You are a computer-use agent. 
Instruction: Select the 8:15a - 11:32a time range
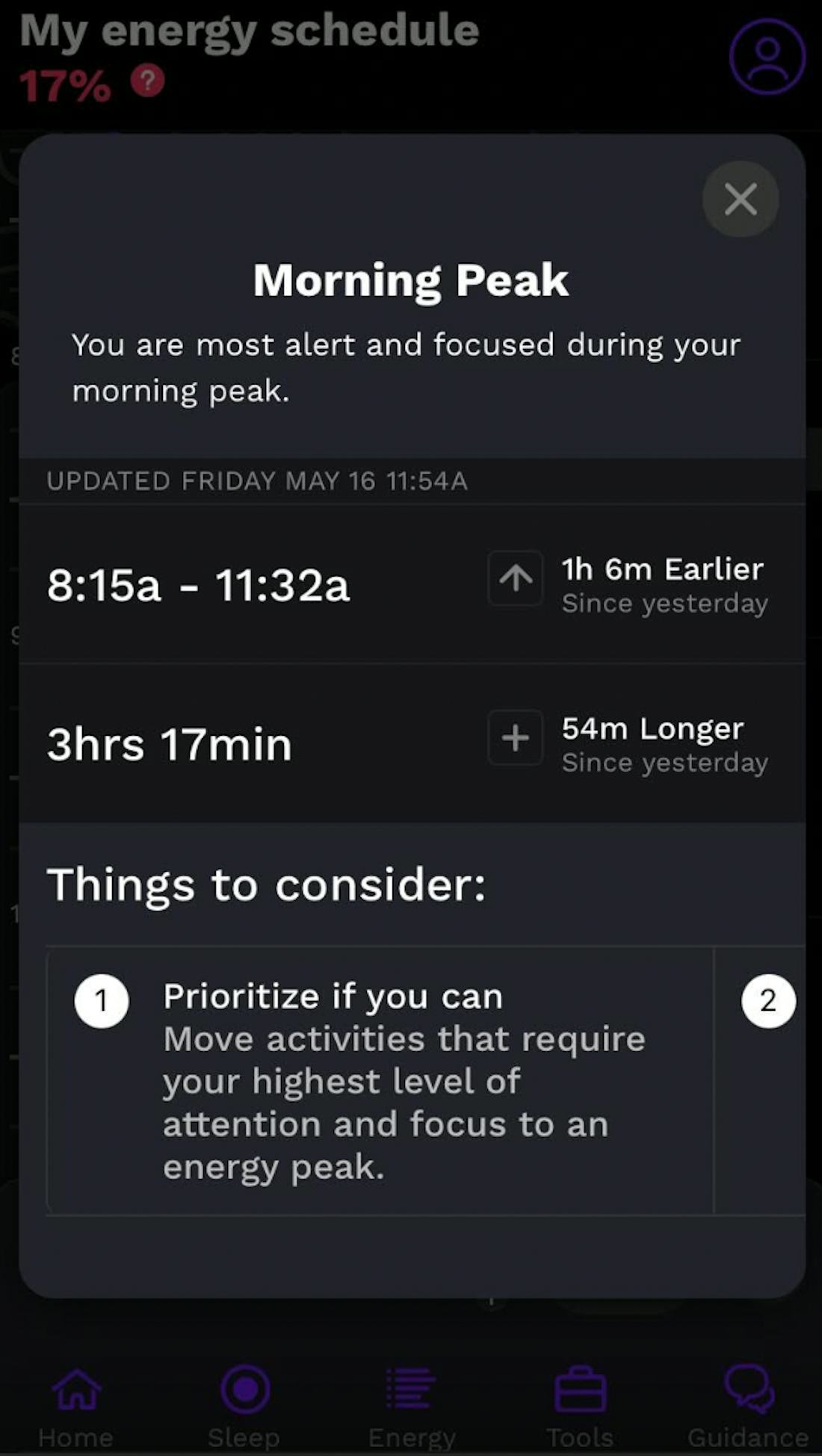[x=200, y=586]
